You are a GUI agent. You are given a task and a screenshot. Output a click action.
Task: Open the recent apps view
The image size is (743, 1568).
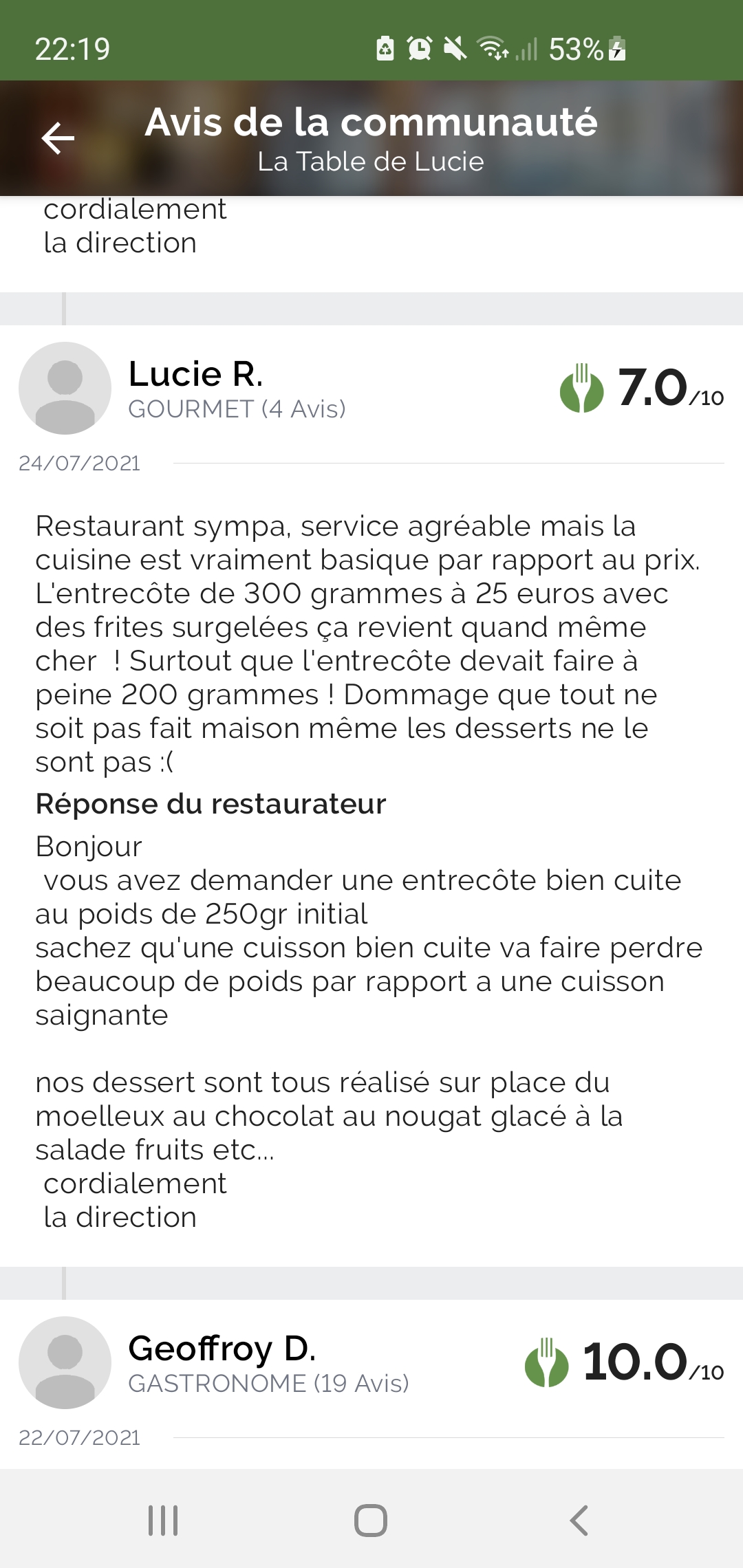coord(163,1520)
